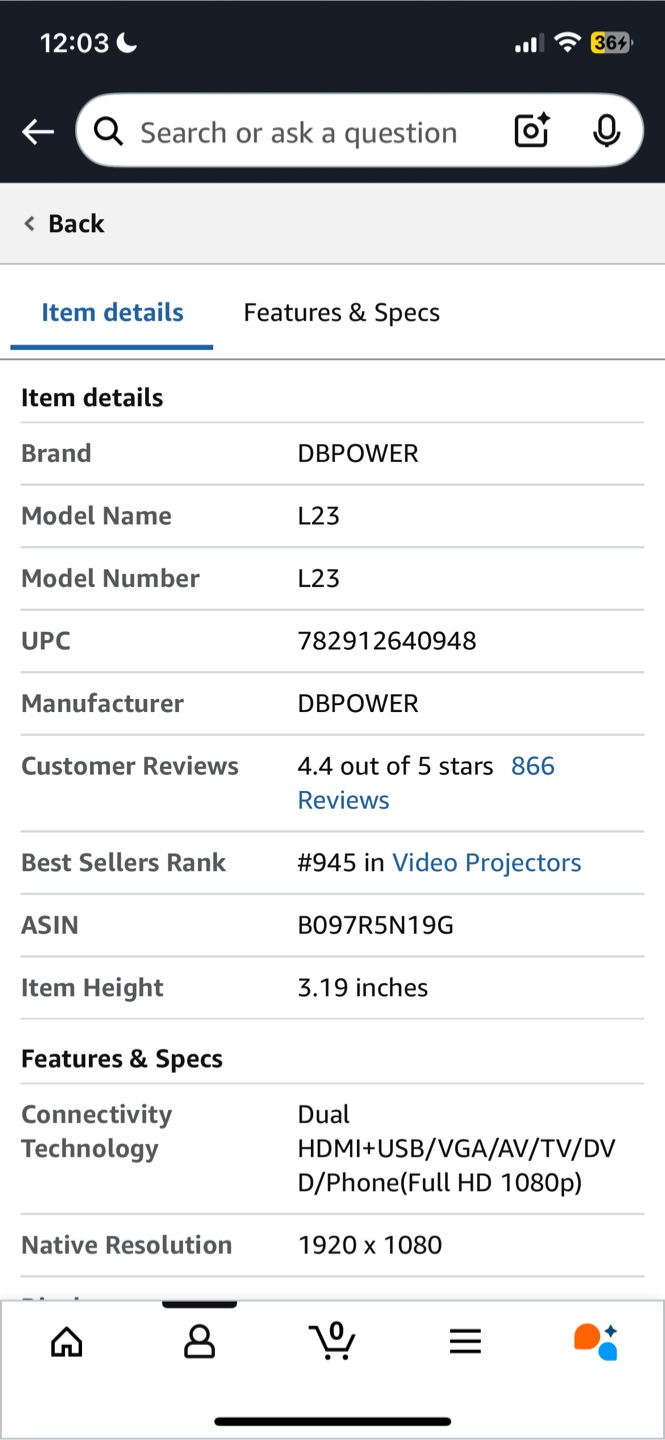Image resolution: width=665 pixels, height=1440 pixels.
Task: Open the search or ask a question field
Action: click(x=299, y=132)
